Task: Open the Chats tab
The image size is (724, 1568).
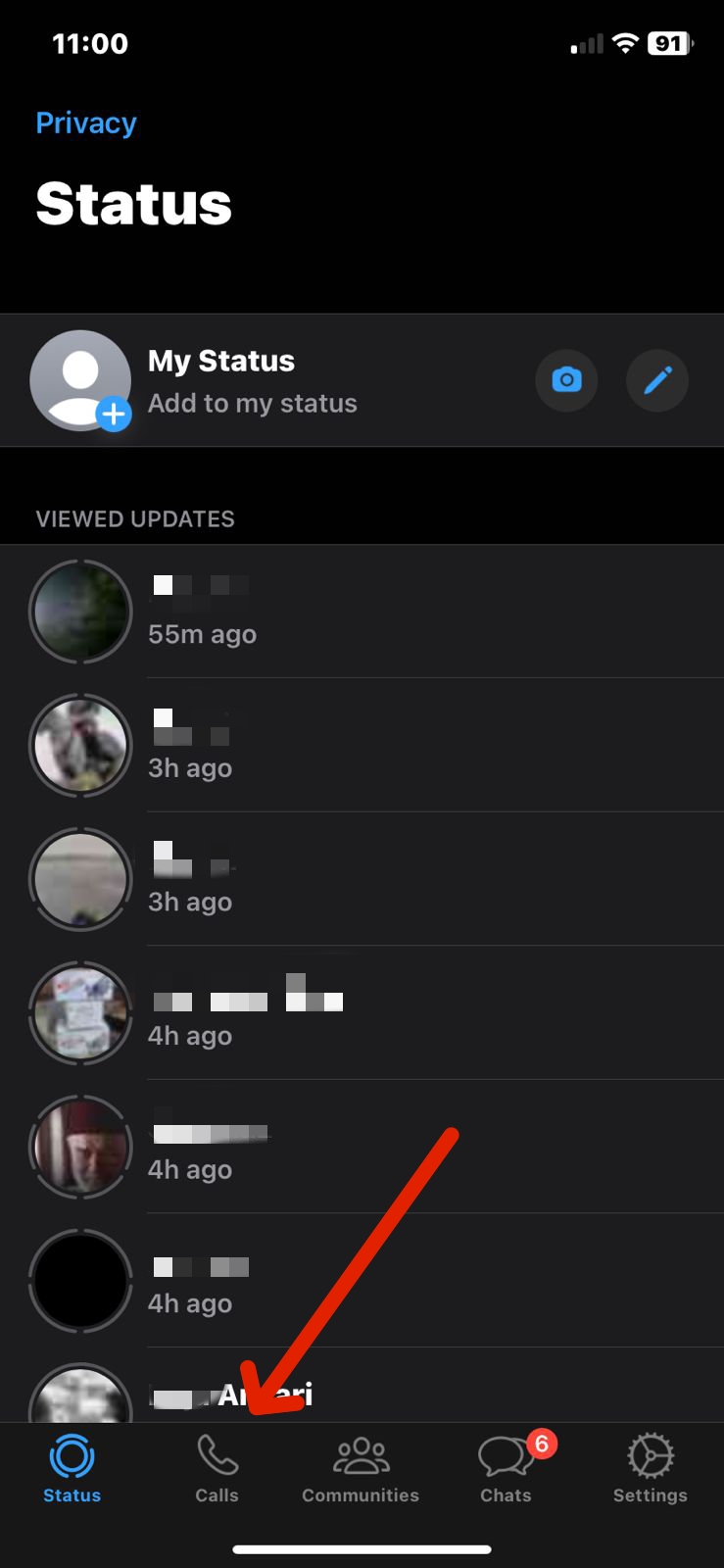Action: [x=506, y=1469]
